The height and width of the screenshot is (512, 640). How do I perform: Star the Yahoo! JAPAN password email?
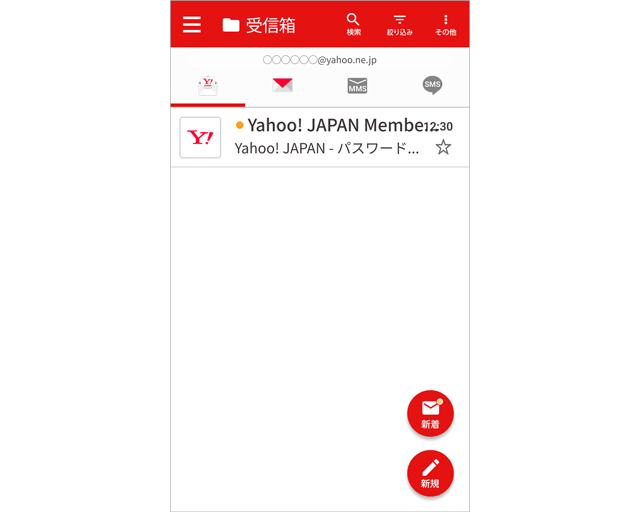coord(443,148)
